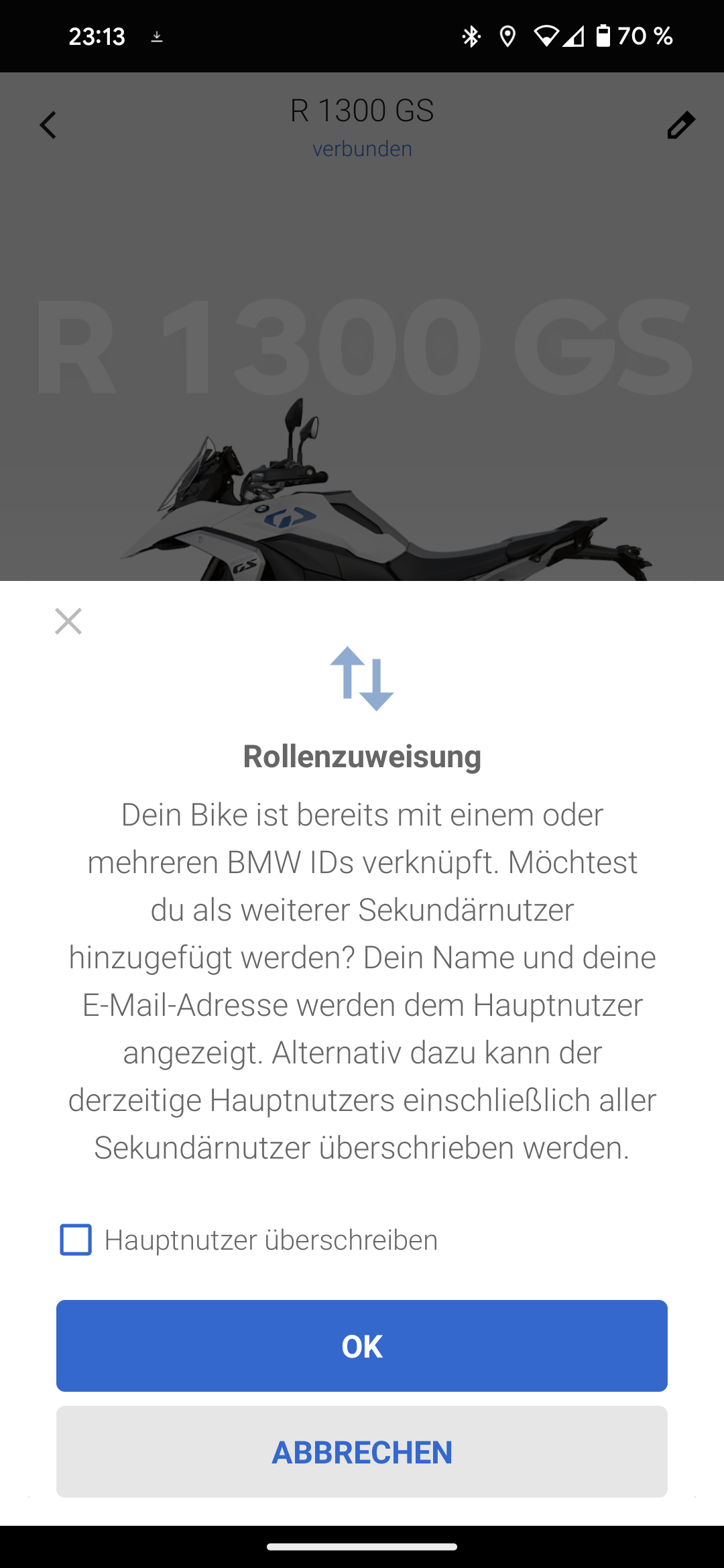Confirm role assignment with OK

coord(362,1346)
